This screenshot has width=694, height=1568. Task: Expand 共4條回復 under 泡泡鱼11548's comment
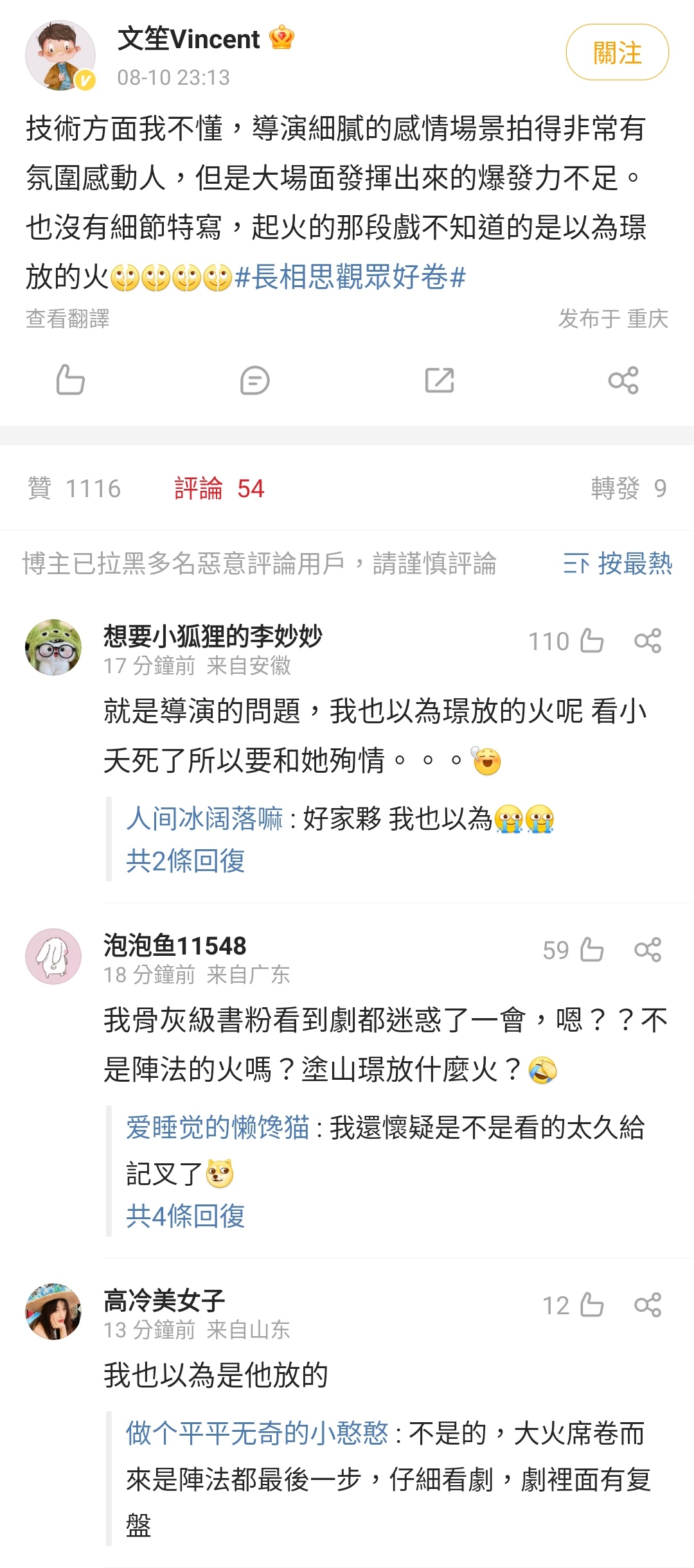point(185,1216)
